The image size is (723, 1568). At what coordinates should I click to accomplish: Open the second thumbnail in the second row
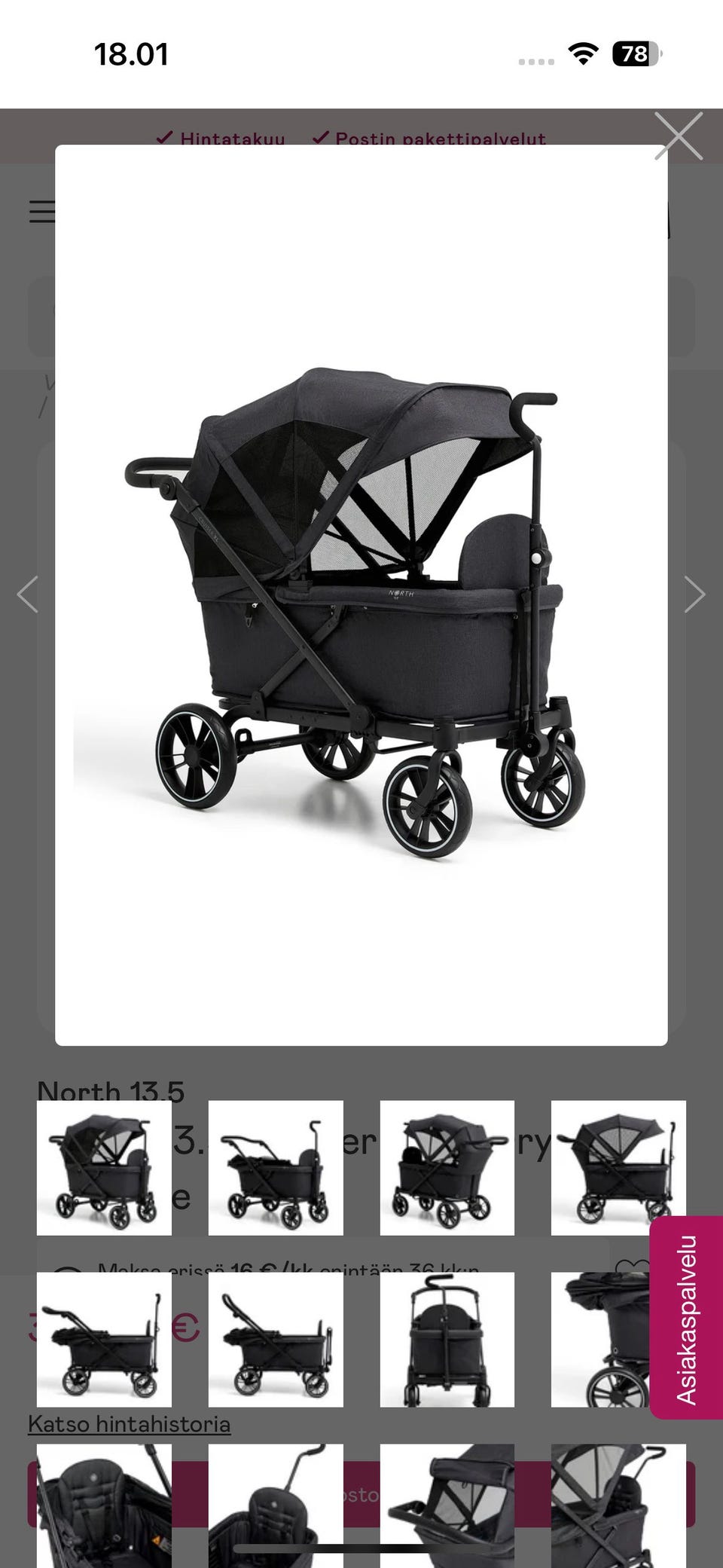(276, 1340)
